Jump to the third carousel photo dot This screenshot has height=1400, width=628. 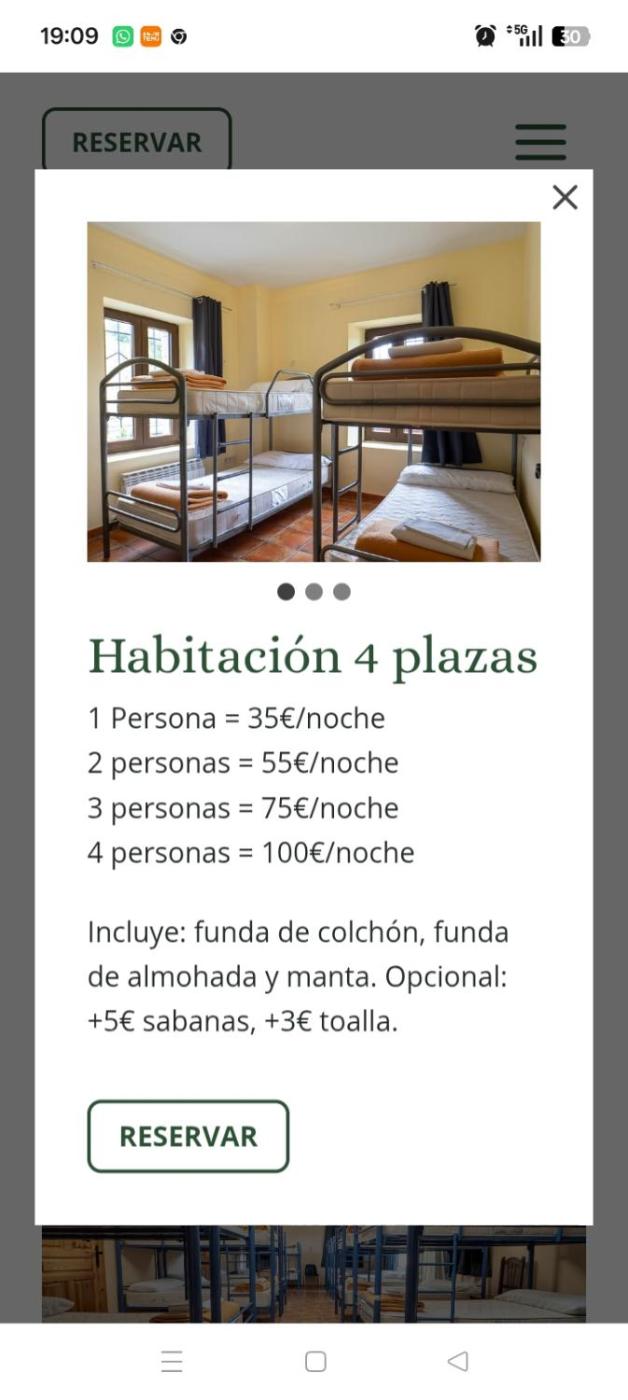pyautogui.click(x=342, y=592)
